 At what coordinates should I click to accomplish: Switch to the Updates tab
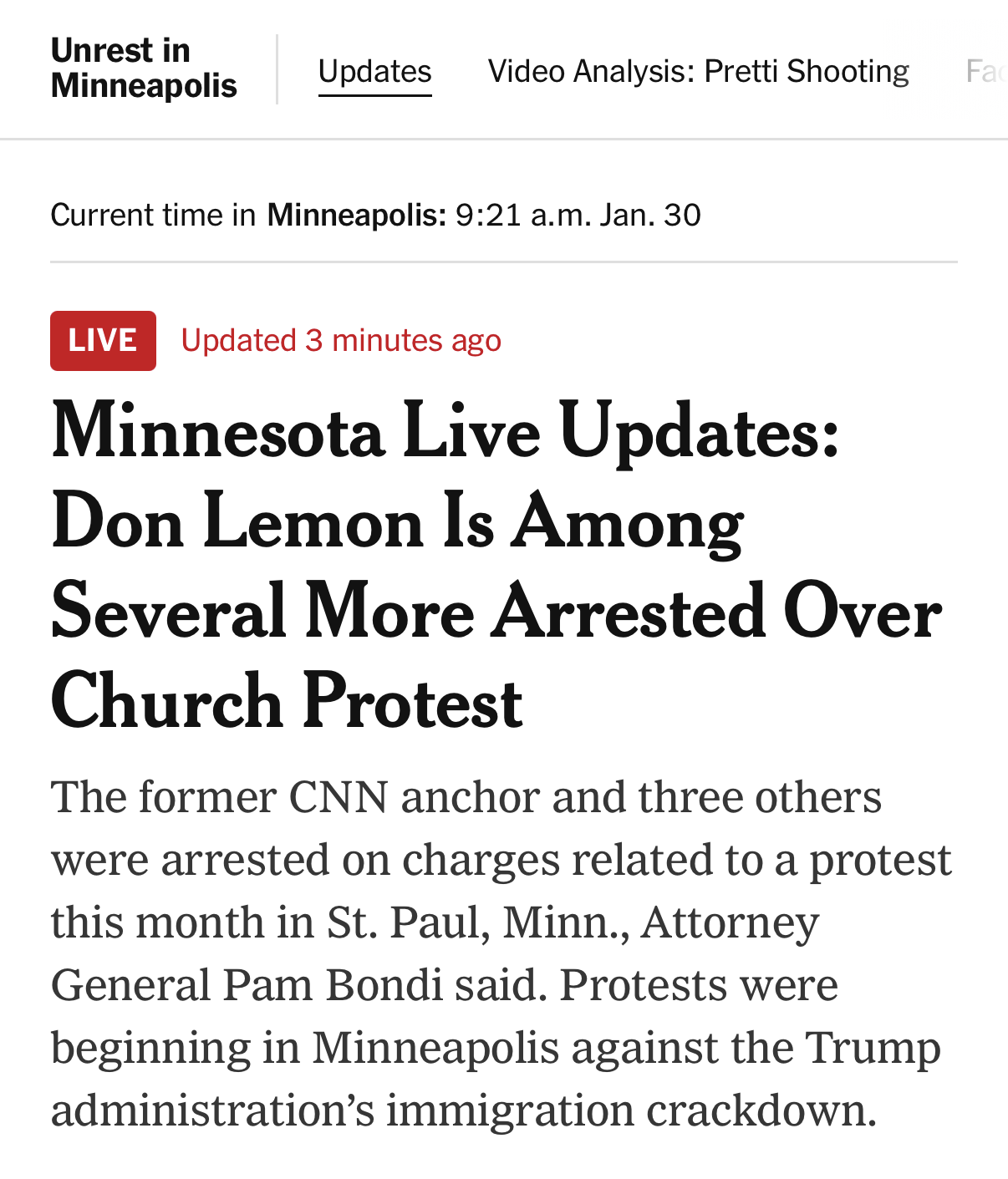coord(374,72)
